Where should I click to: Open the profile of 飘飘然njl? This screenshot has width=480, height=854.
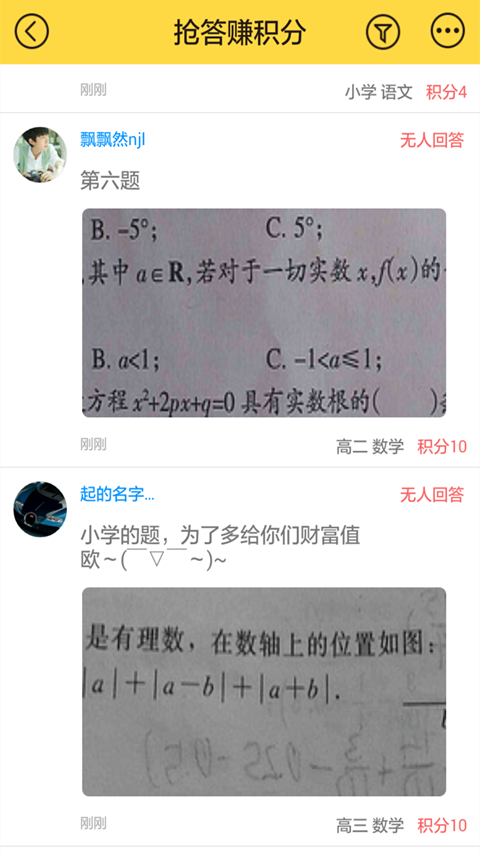point(113,139)
